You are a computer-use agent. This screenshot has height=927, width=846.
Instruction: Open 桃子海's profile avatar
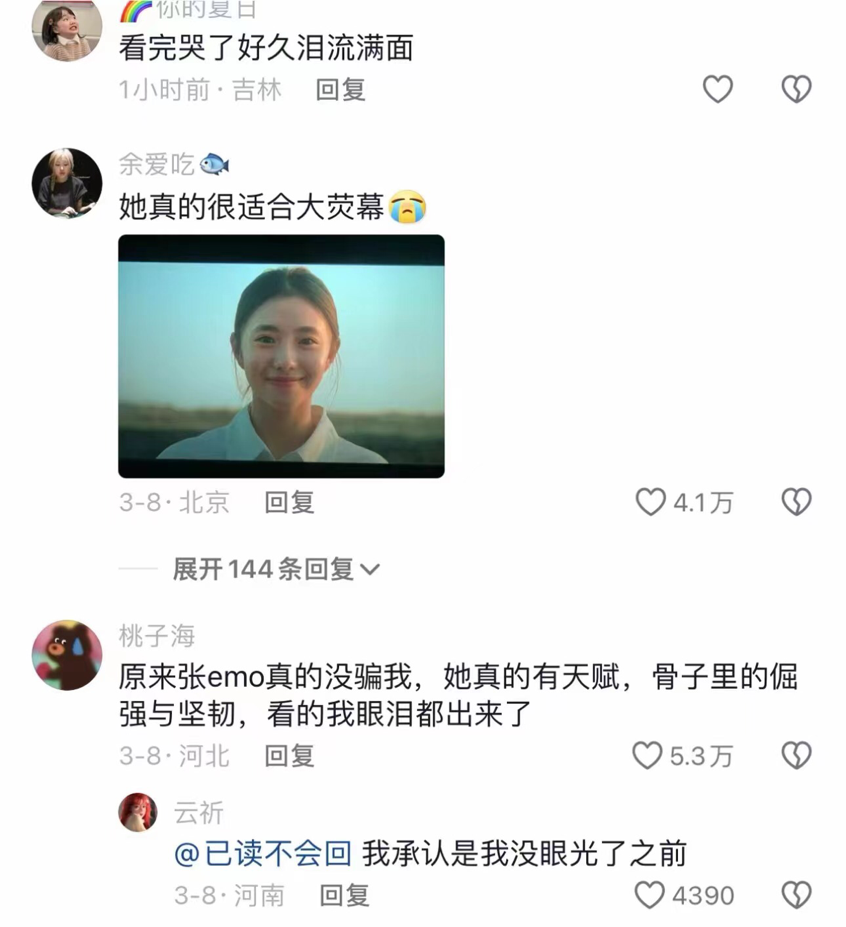[x=67, y=655]
